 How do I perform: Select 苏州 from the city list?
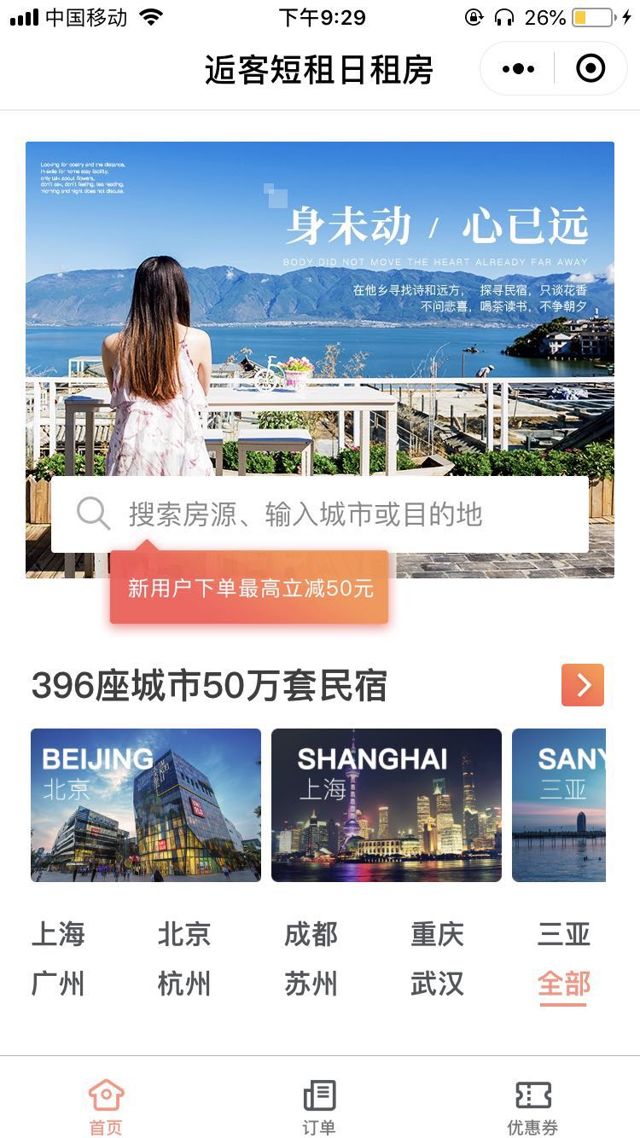point(311,984)
